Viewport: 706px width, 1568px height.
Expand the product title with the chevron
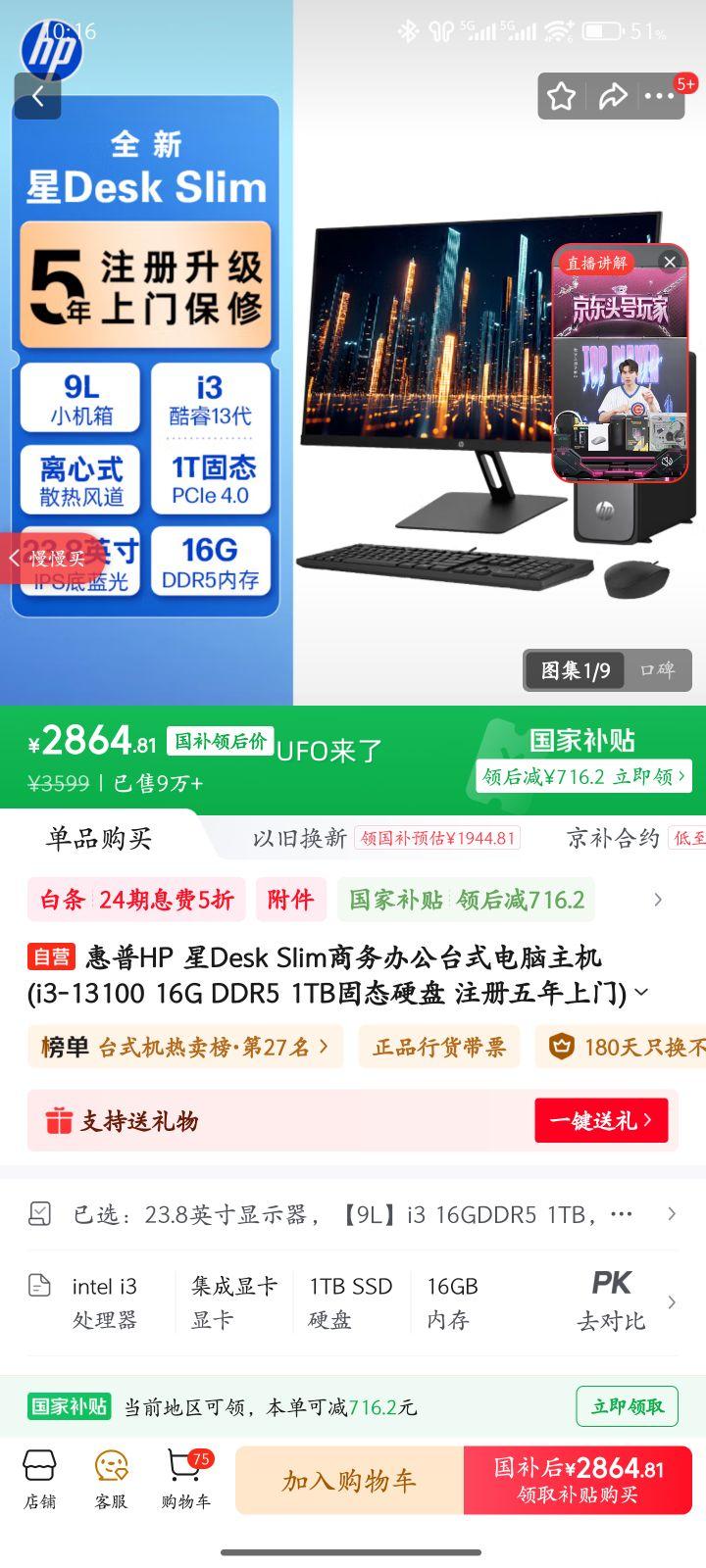pos(642,993)
